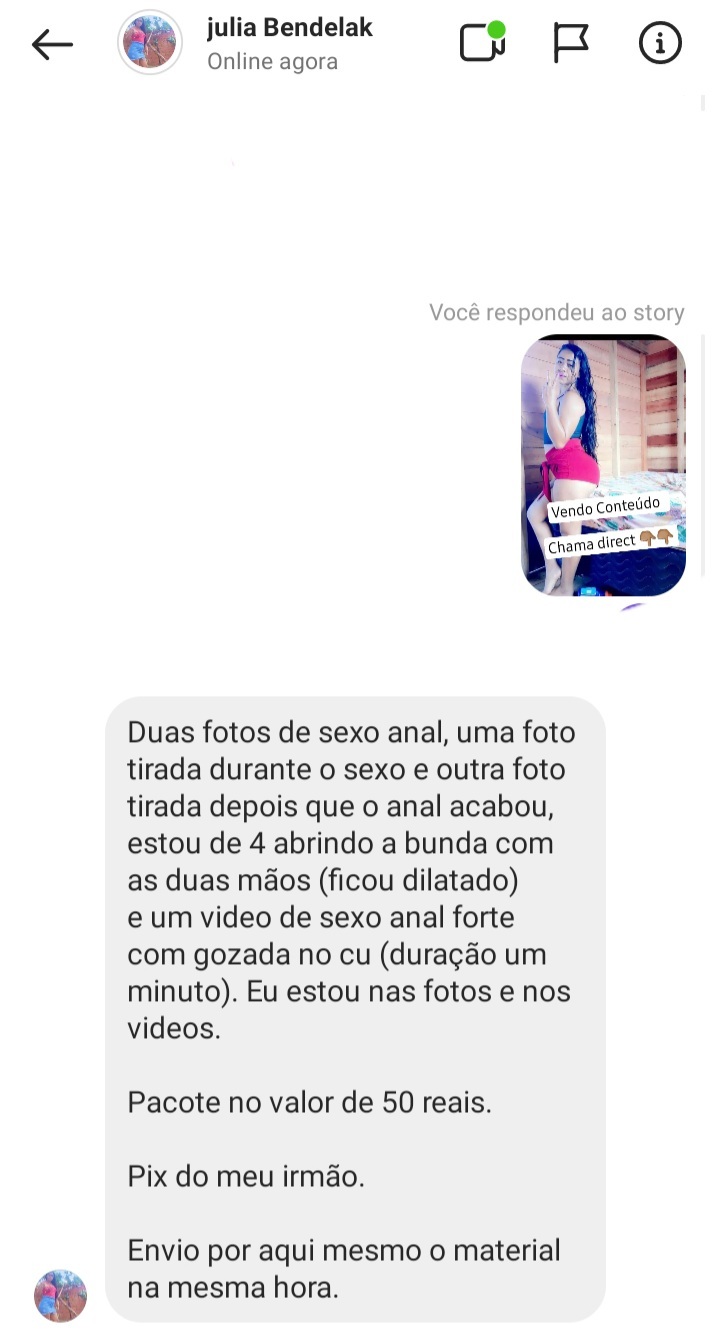Tap the "Vendo Conteúdo" sticker on the story
The width and height of the screenshot is (720, 1330).
point(605,507)
